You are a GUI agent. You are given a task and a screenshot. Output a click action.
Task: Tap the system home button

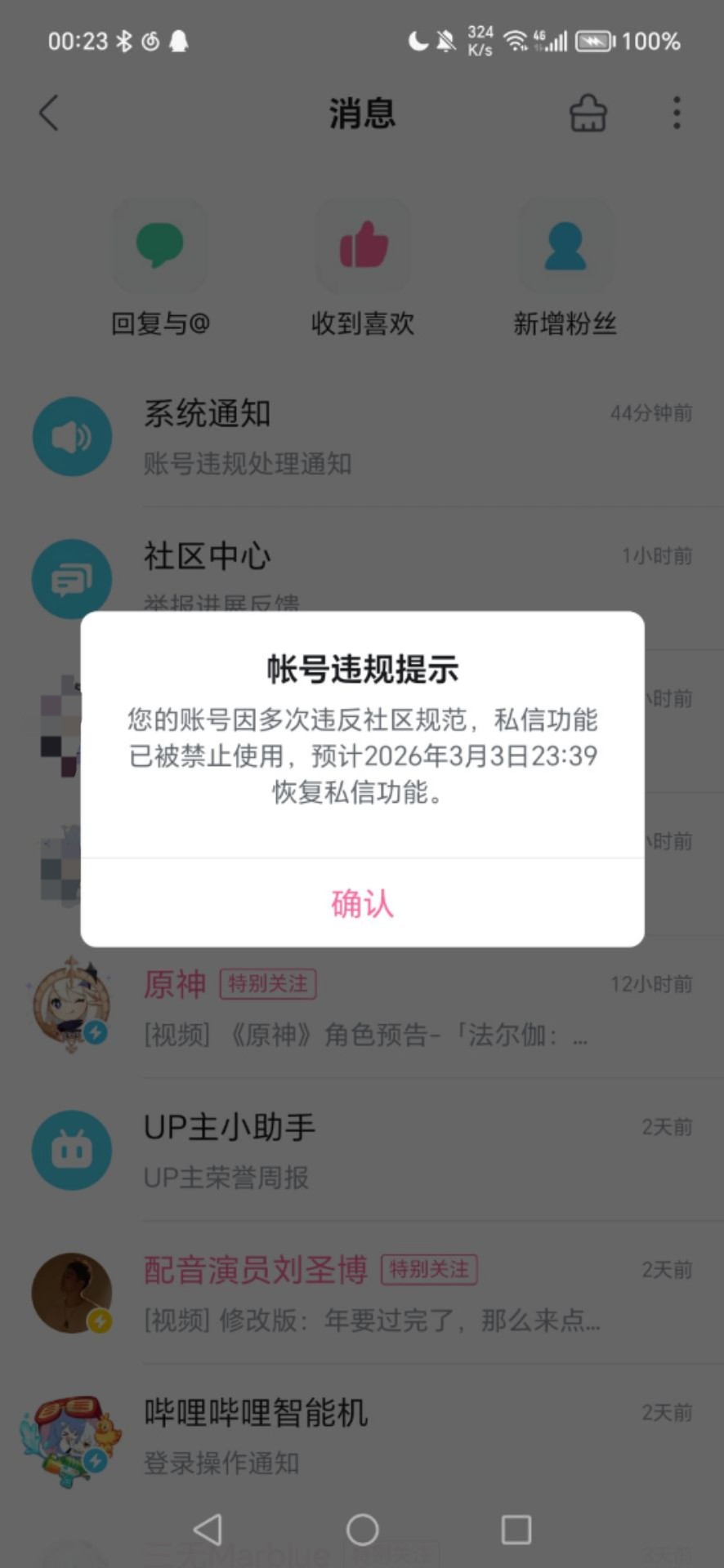362,1530
